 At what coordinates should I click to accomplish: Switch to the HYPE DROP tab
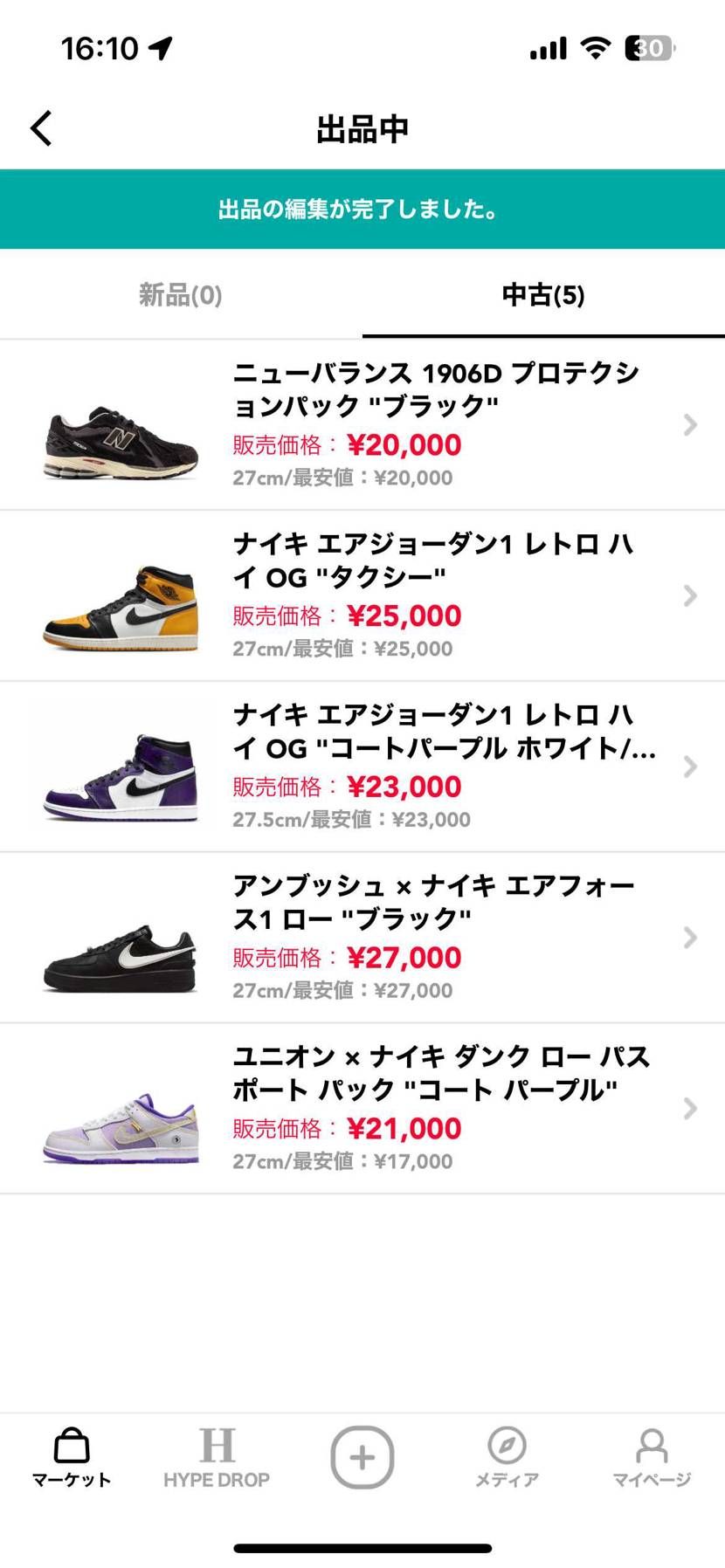[x=217, y=1458]
